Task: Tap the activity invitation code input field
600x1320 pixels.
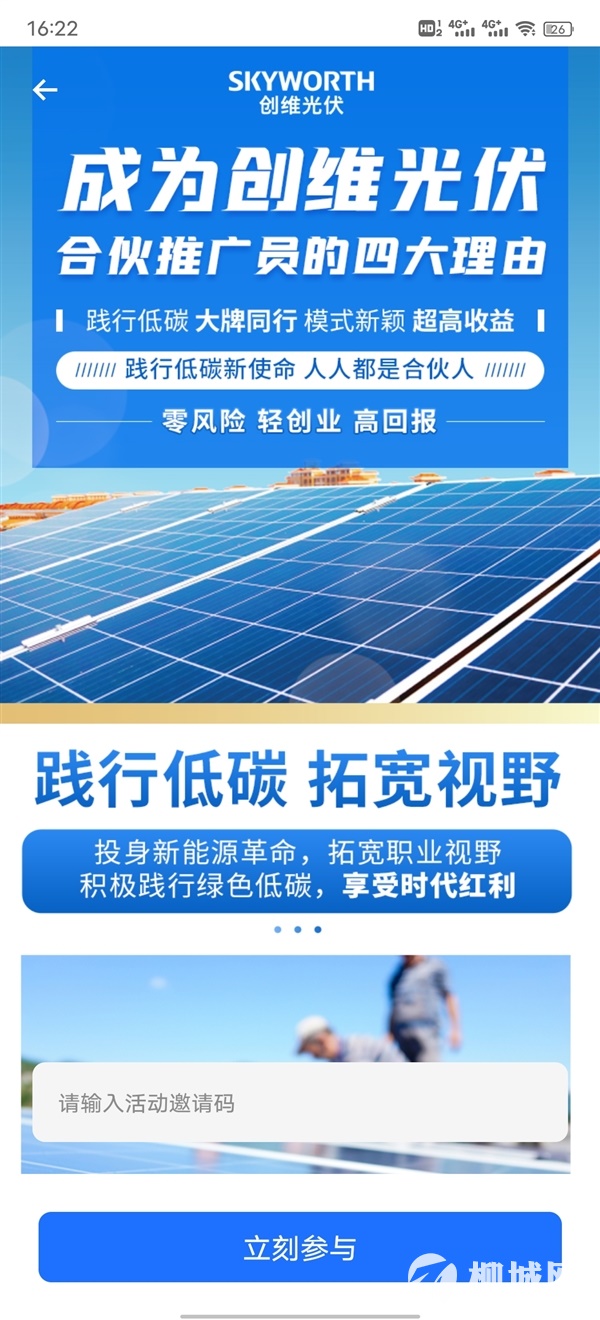Action: (x=300, y=1102)
